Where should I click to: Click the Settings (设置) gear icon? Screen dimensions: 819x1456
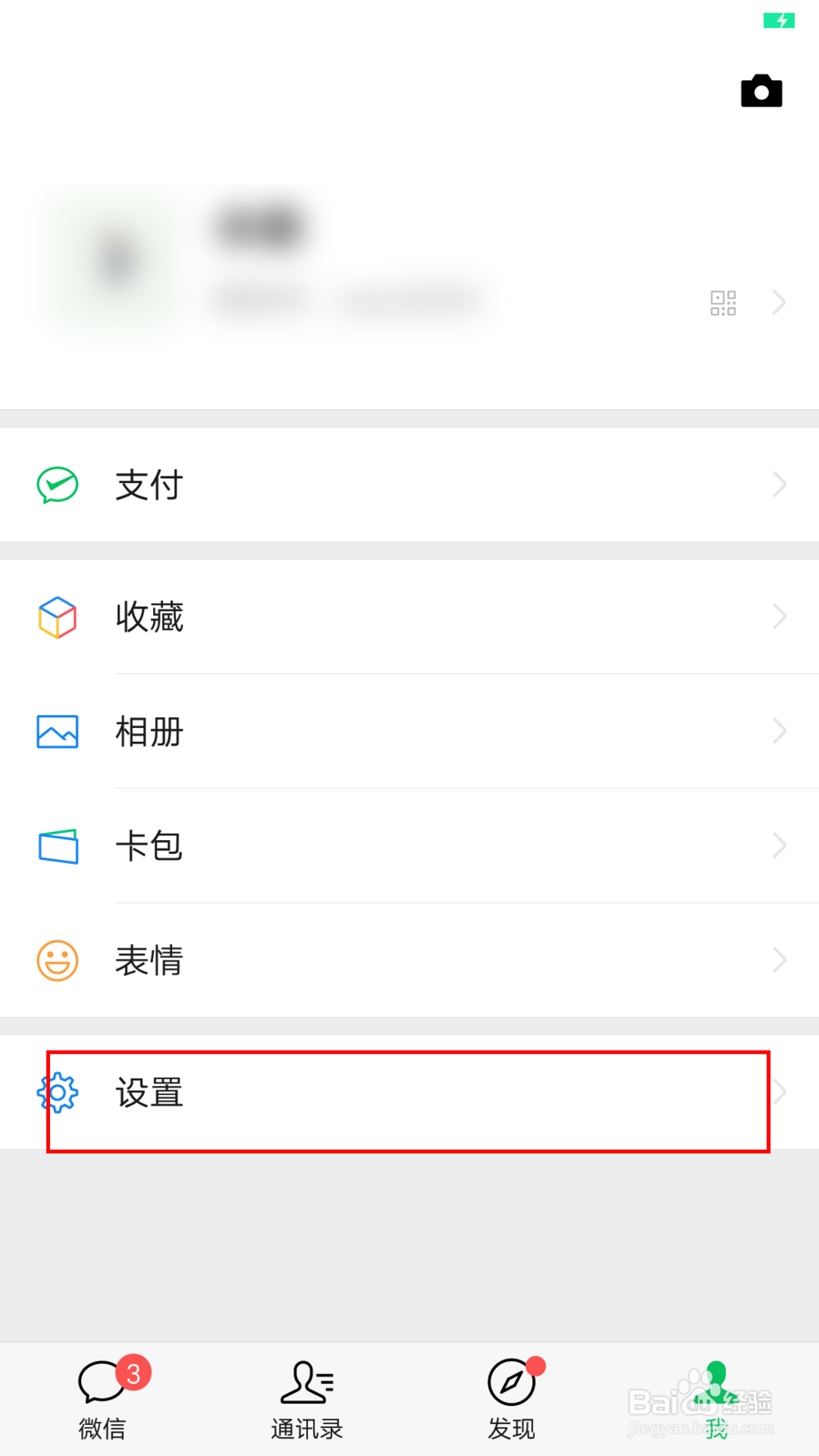pos(57,1092)
